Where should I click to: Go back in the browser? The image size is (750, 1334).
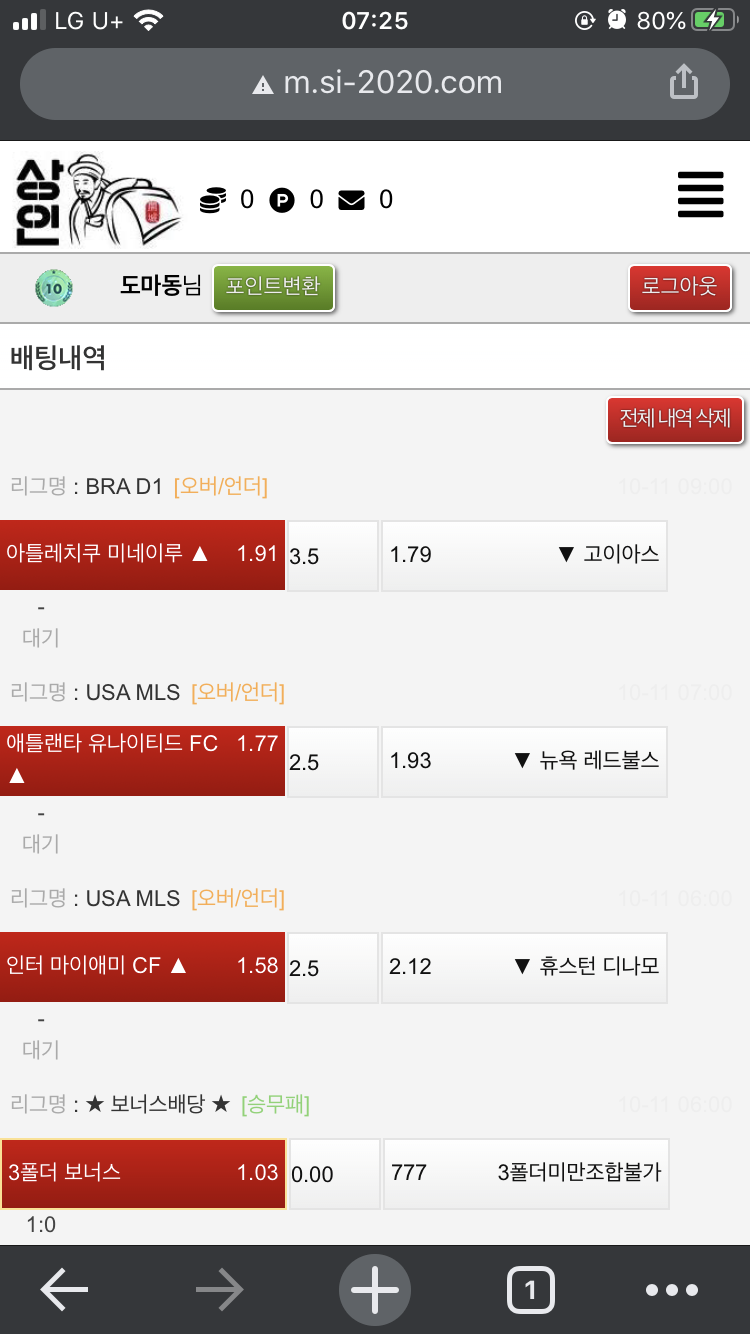pyautogui.click(x=64, y=1290)
